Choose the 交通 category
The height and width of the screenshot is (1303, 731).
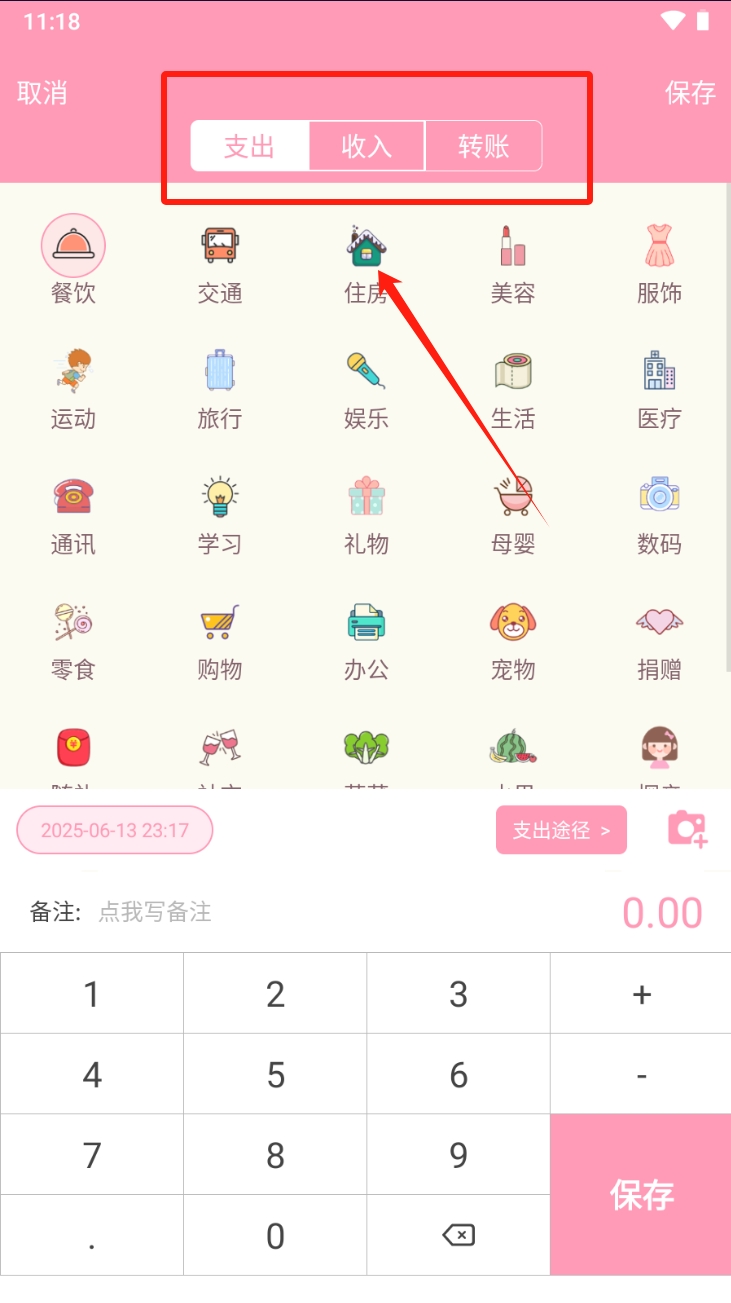[x=219, y=262]
